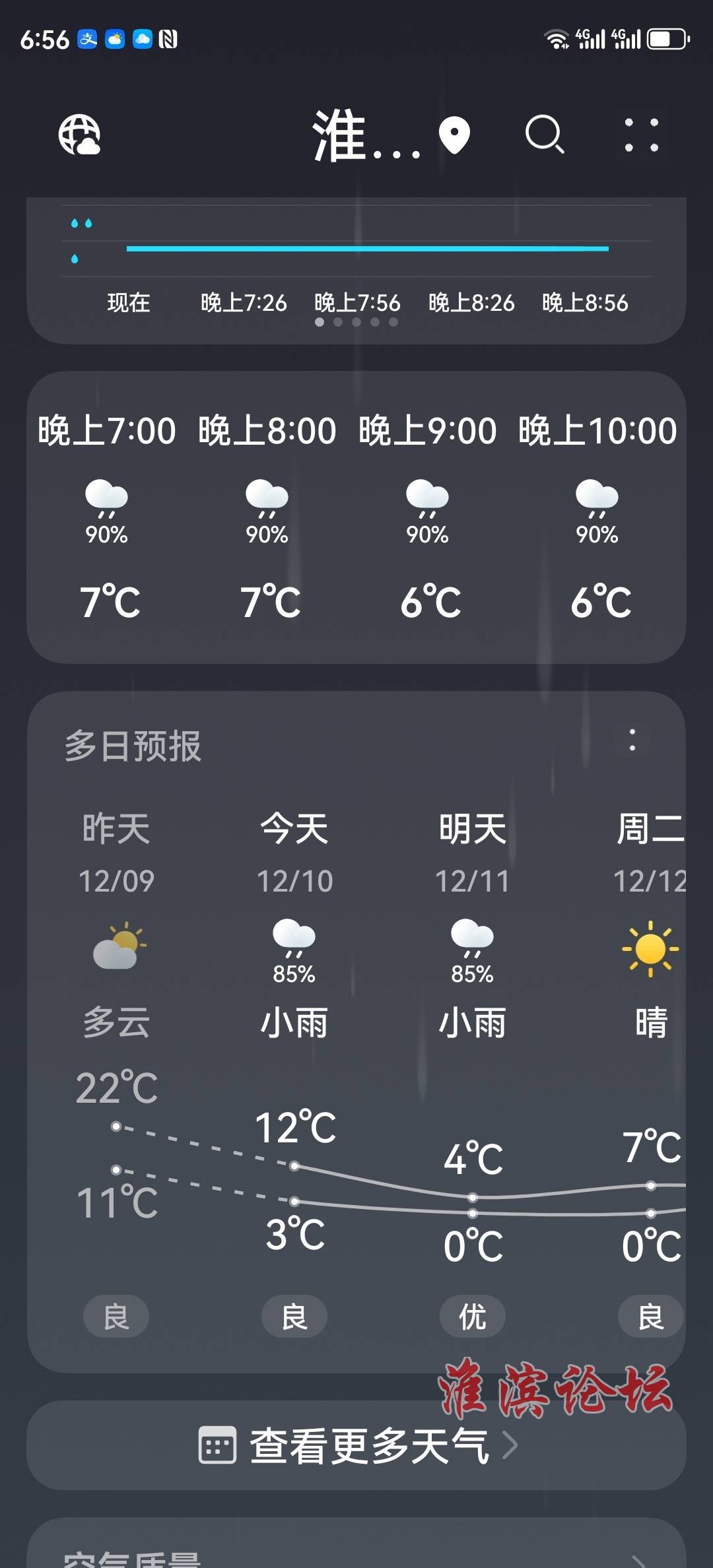Open the air quality card chevron
The width and height of the screenshot is (713, 1568).
click(x=637, y=1560)
